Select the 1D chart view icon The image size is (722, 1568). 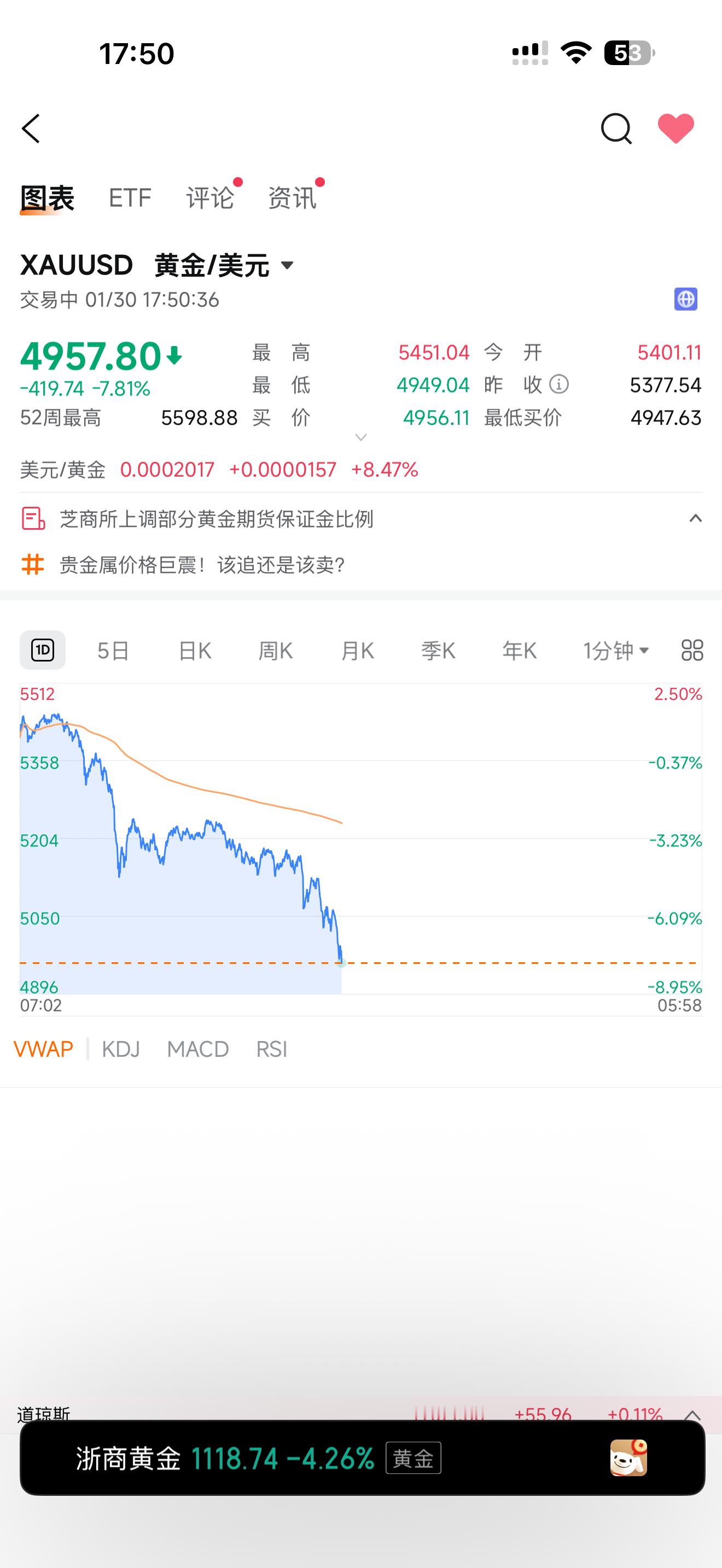coord(42,650)
